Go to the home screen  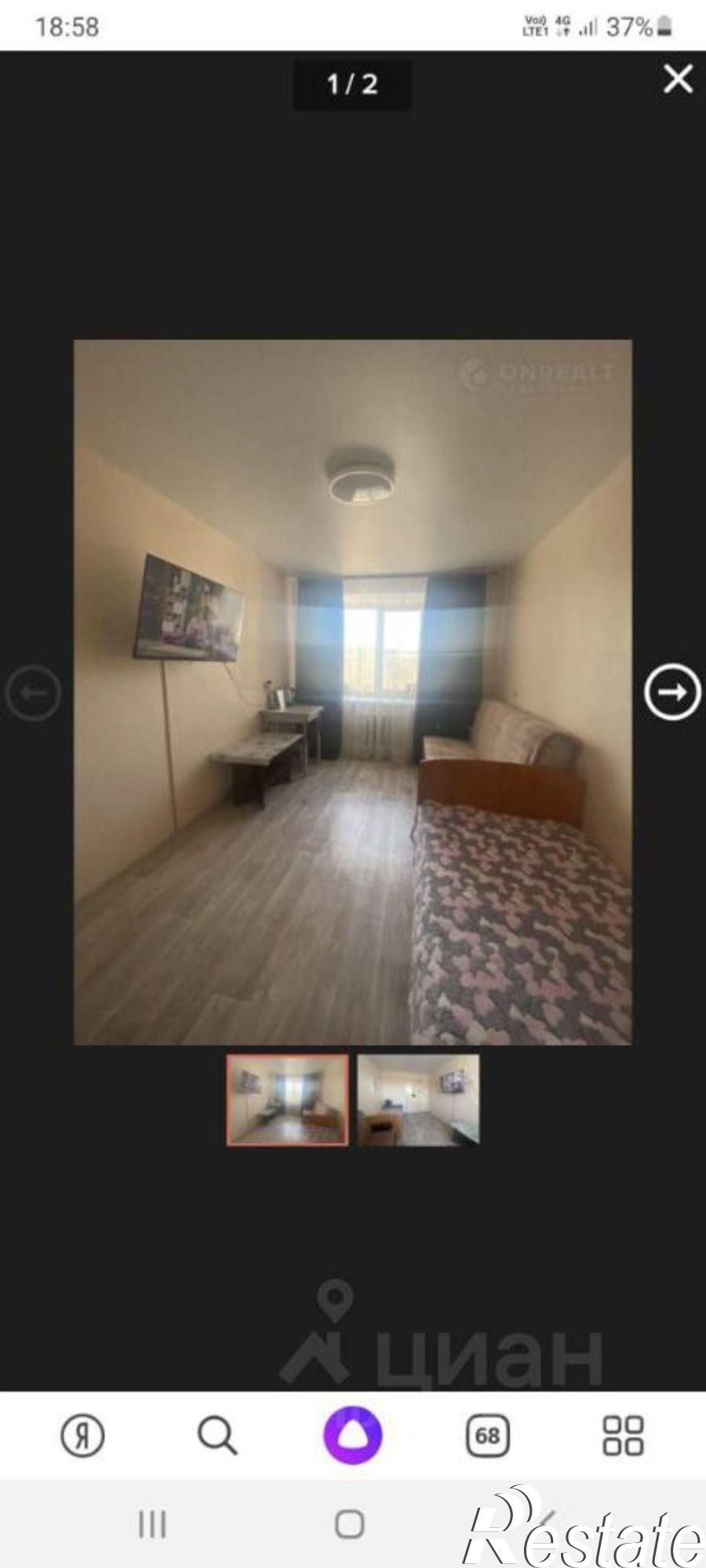pyautogui.click(x=350, y=1525)
